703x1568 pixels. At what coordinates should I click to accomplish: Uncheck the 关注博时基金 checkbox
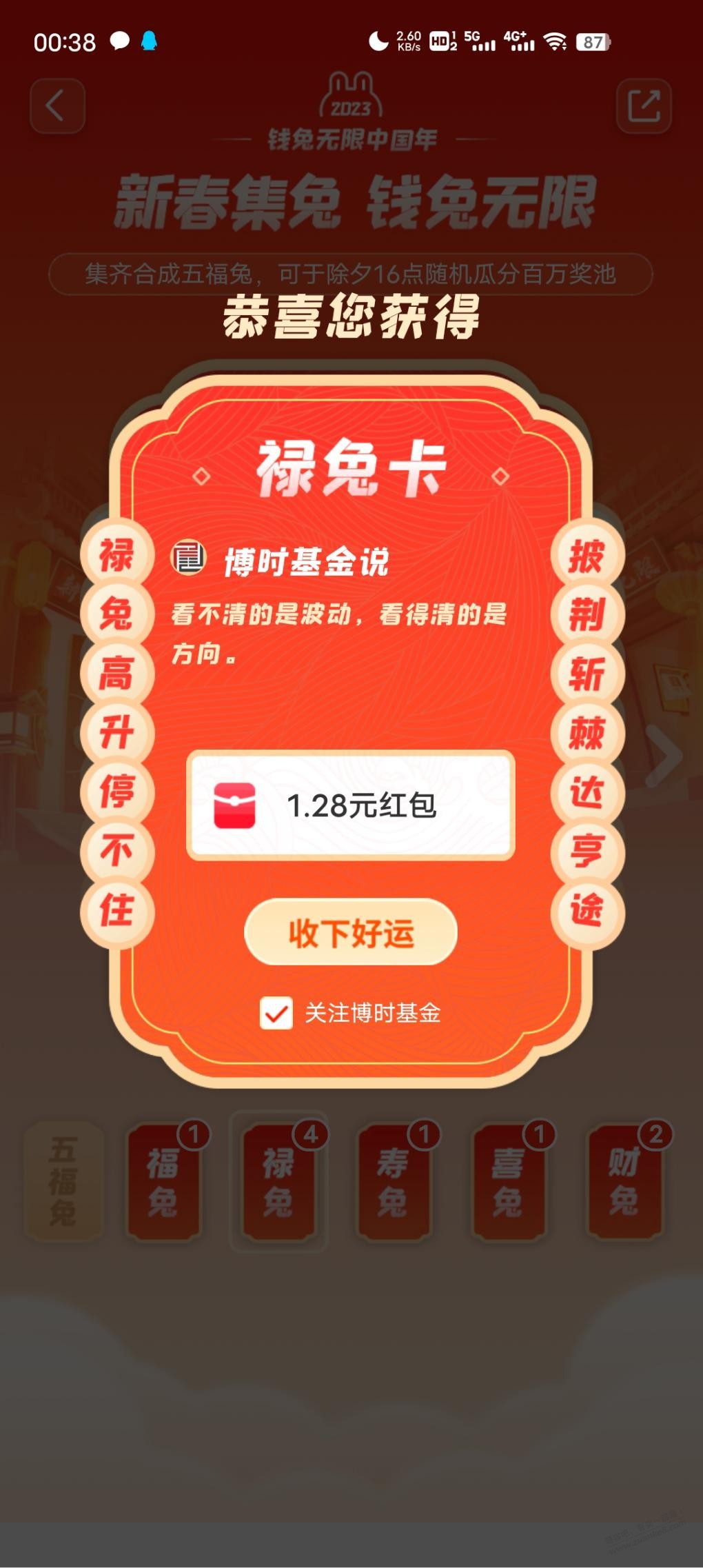[276, 1013]
